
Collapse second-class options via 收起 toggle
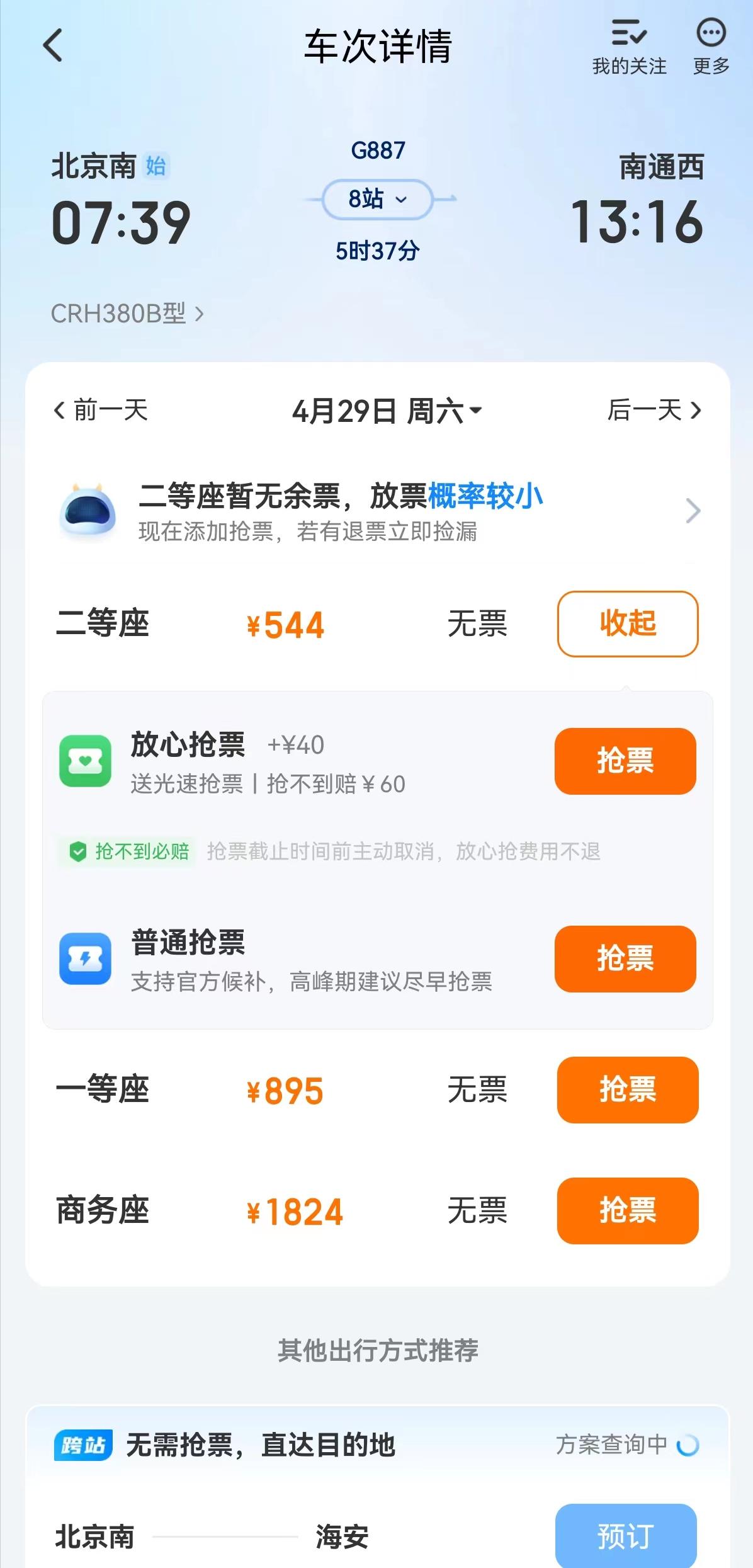[x=627, y=624]
